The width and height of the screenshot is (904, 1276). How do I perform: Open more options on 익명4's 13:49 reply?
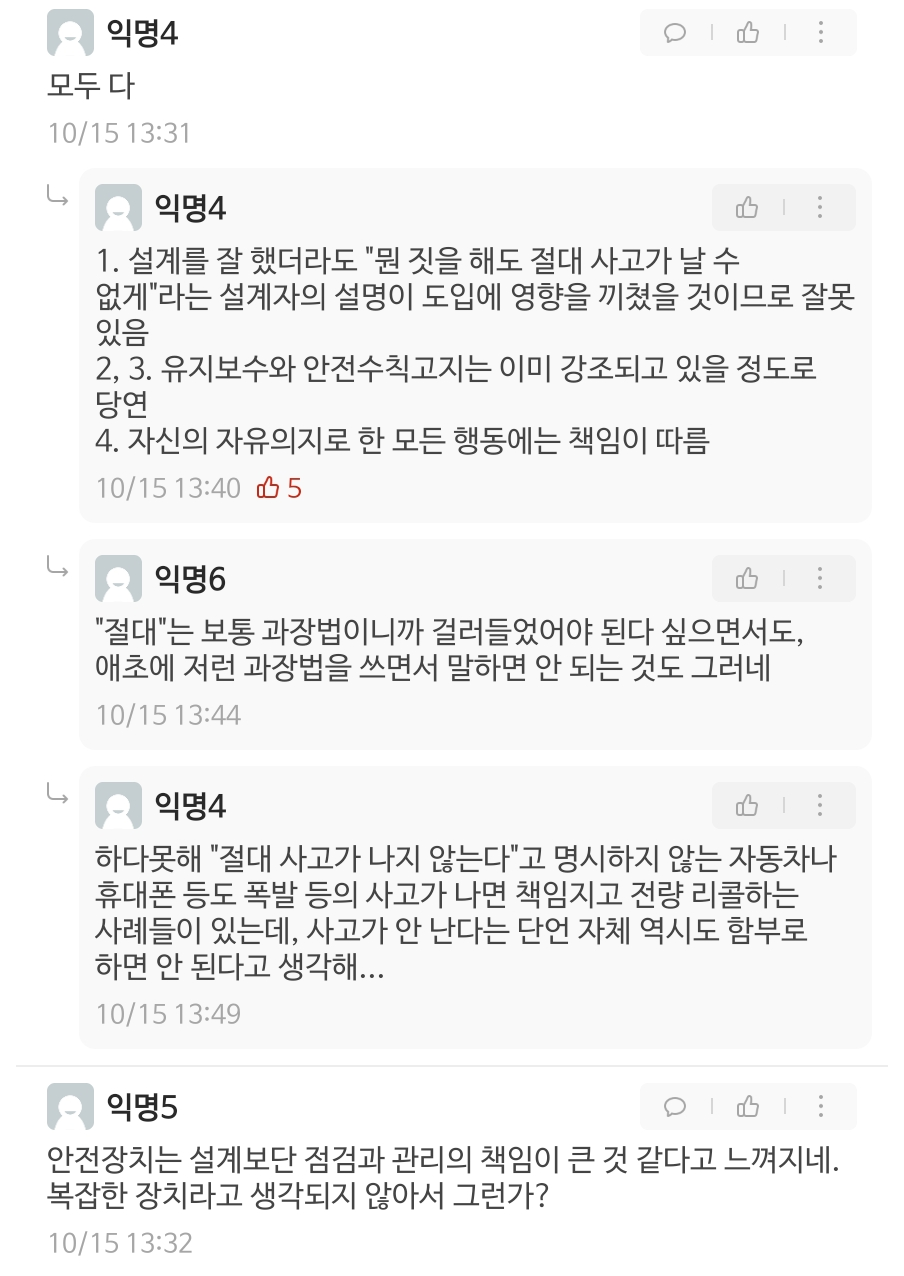pos(819,805)
